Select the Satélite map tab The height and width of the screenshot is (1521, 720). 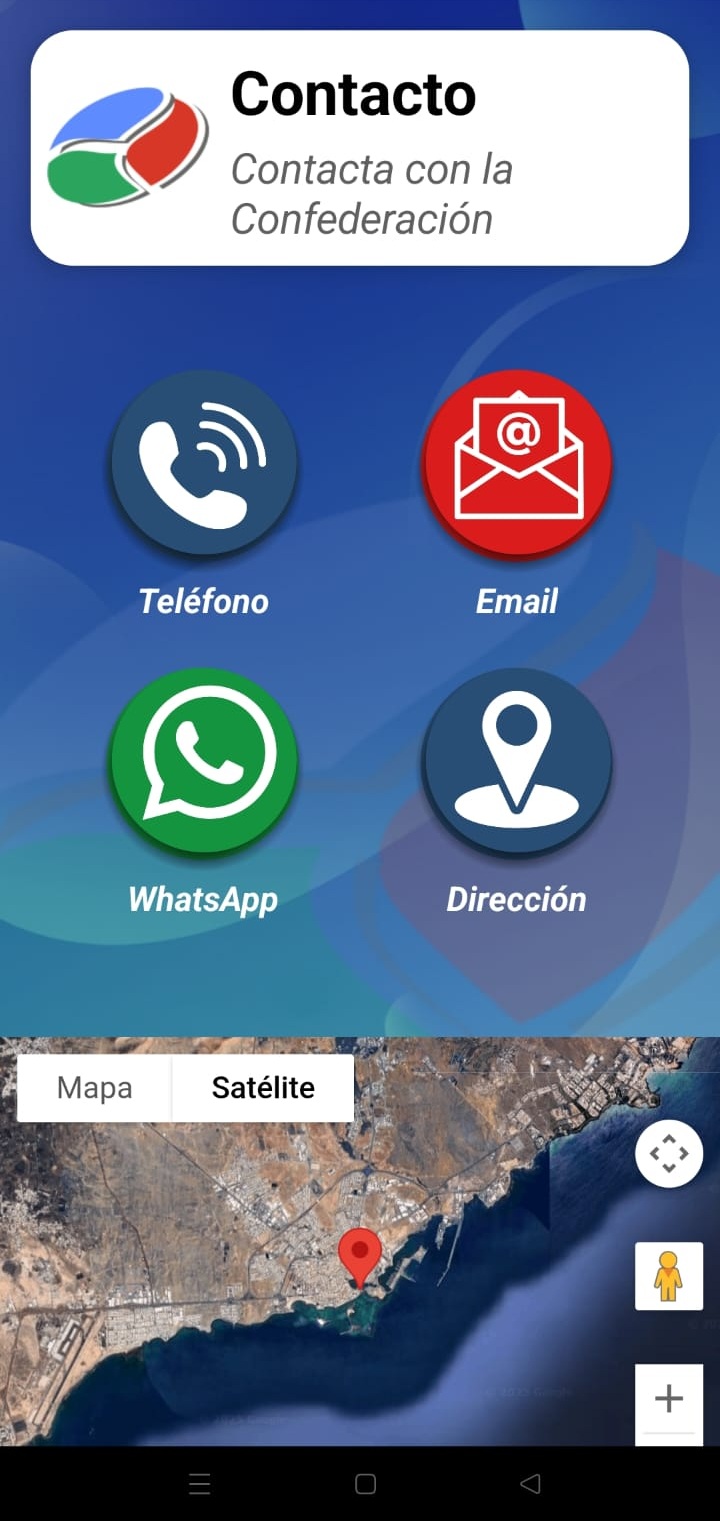coord(263,1087)
